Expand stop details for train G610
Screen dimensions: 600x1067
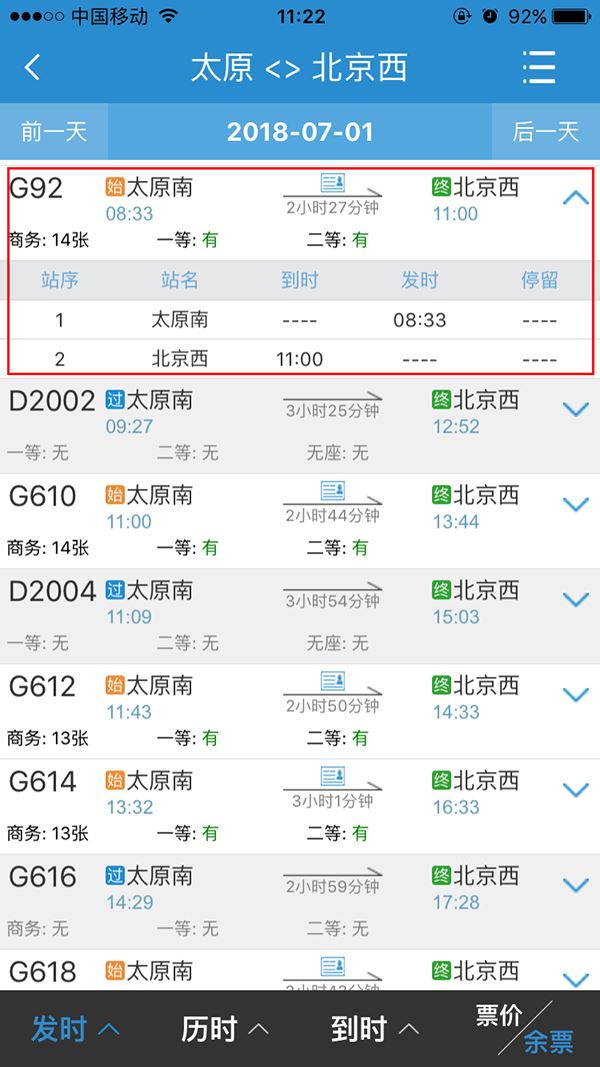576,504
